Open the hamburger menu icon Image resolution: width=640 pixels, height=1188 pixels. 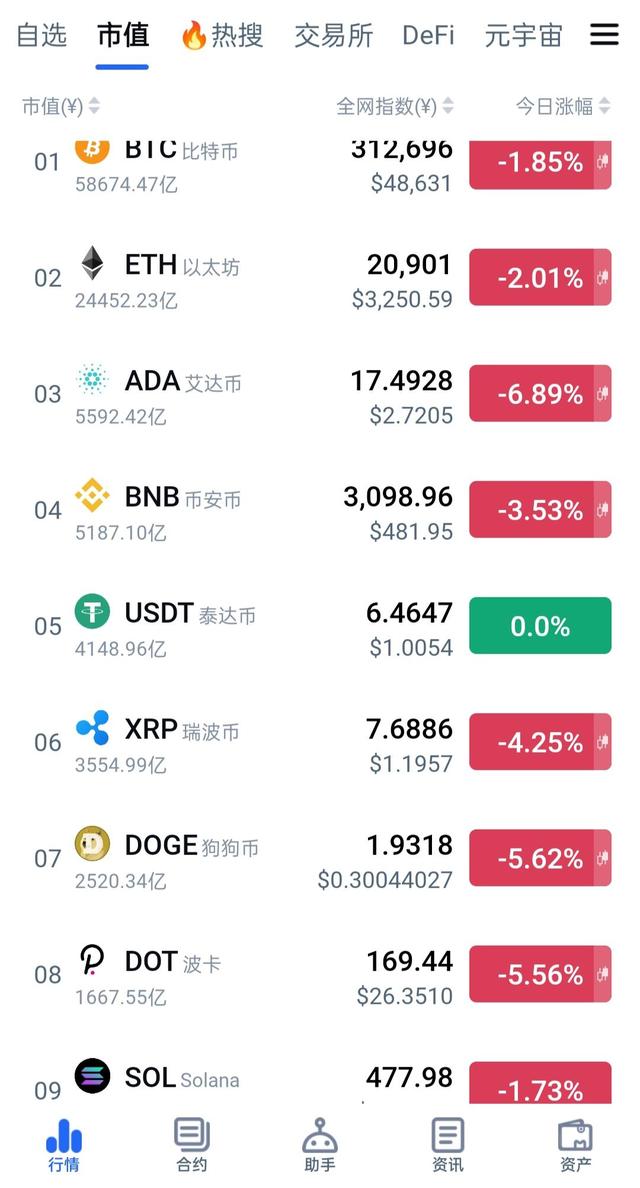[x=604, y=35]
